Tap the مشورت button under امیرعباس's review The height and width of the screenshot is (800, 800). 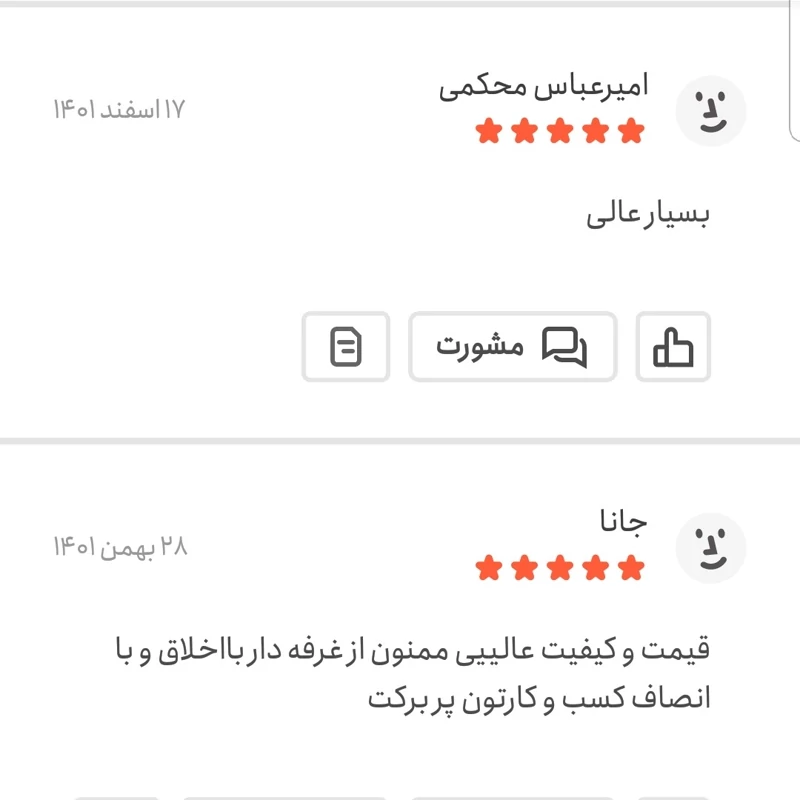pyautogui.click(x=512, y=347)
